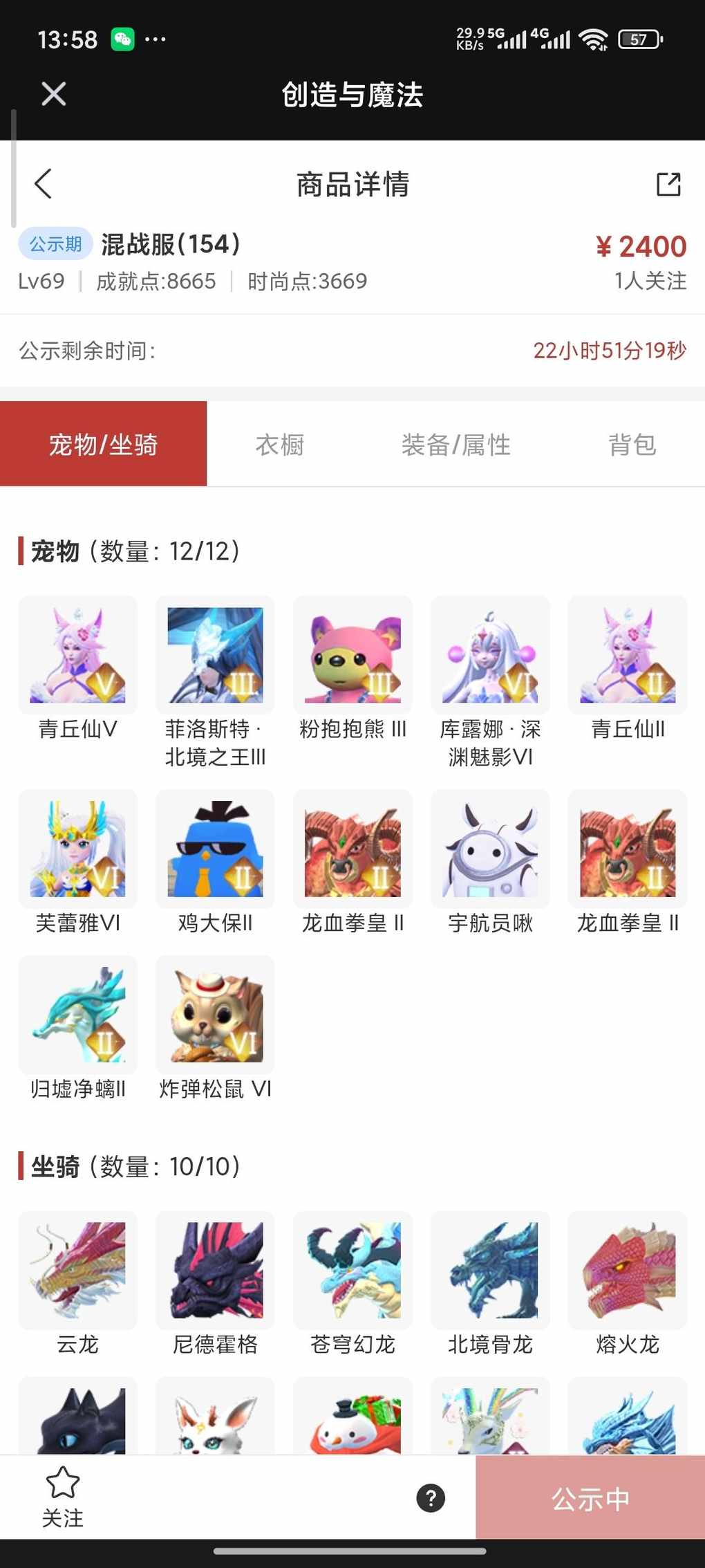The height and width of the screenshot is (1568, 705).
Task: View the 云龙 mount
Action: click(78, 1271)
